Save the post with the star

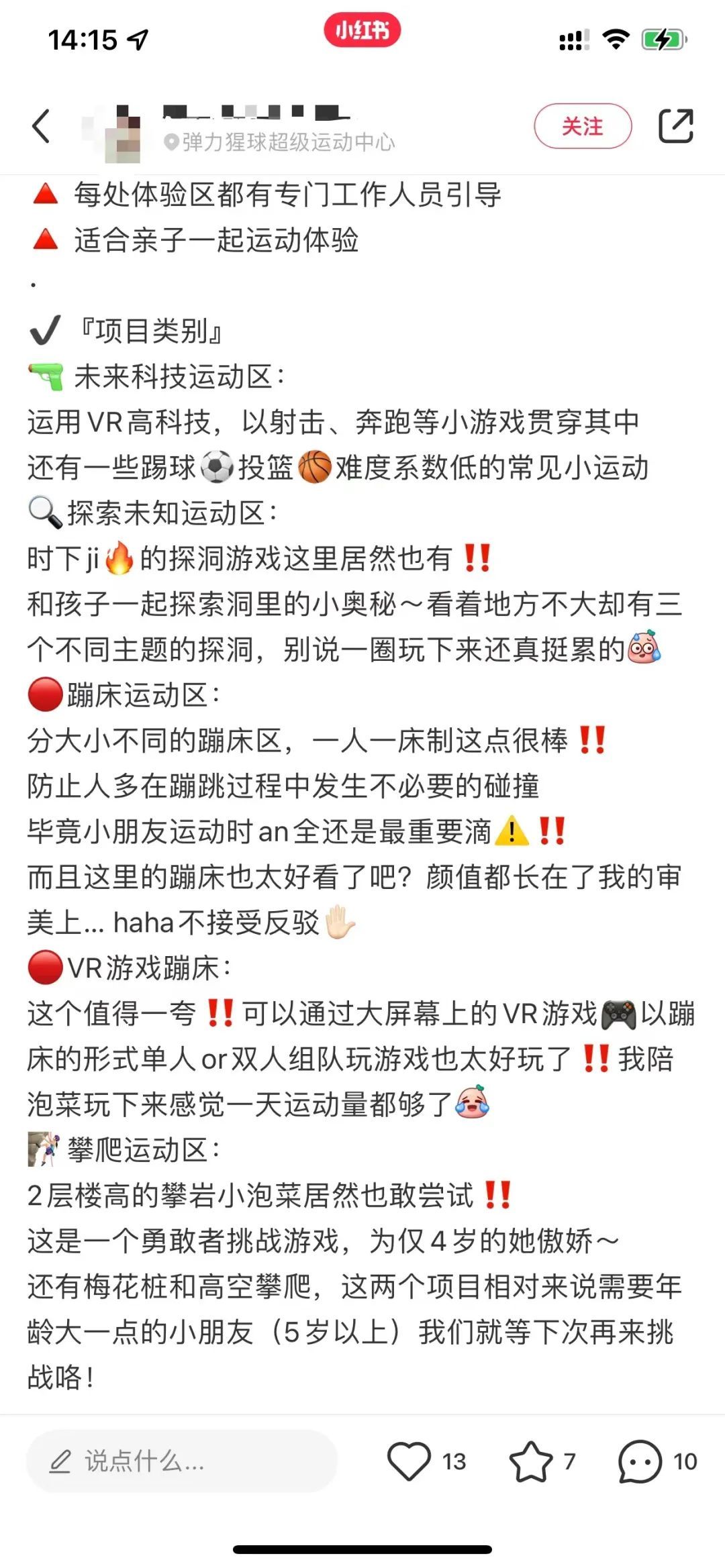coord(531,1461)
